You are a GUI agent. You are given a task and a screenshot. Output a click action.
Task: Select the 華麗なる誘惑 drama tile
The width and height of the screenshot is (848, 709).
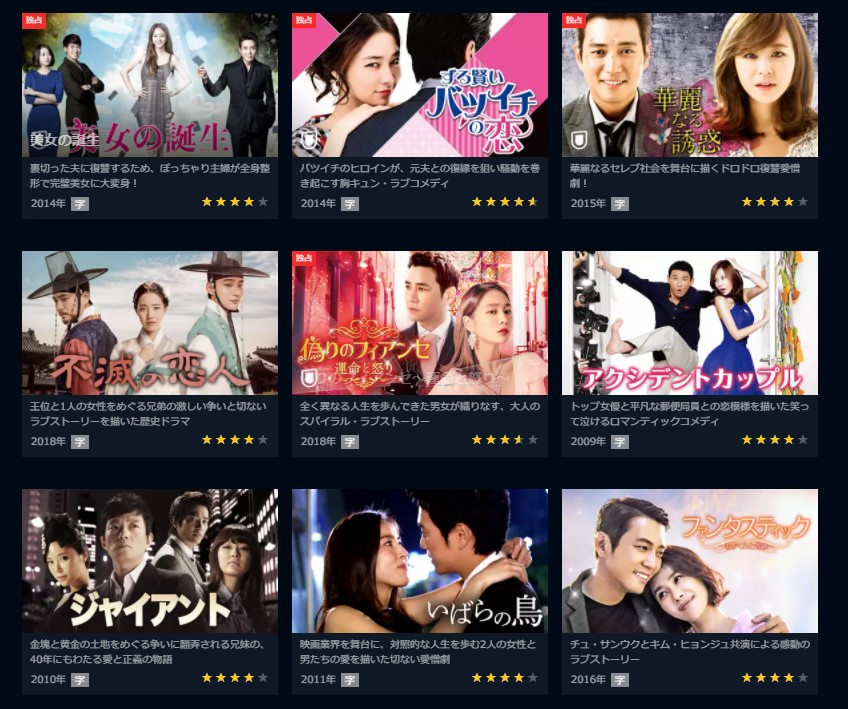coord(690,85)
